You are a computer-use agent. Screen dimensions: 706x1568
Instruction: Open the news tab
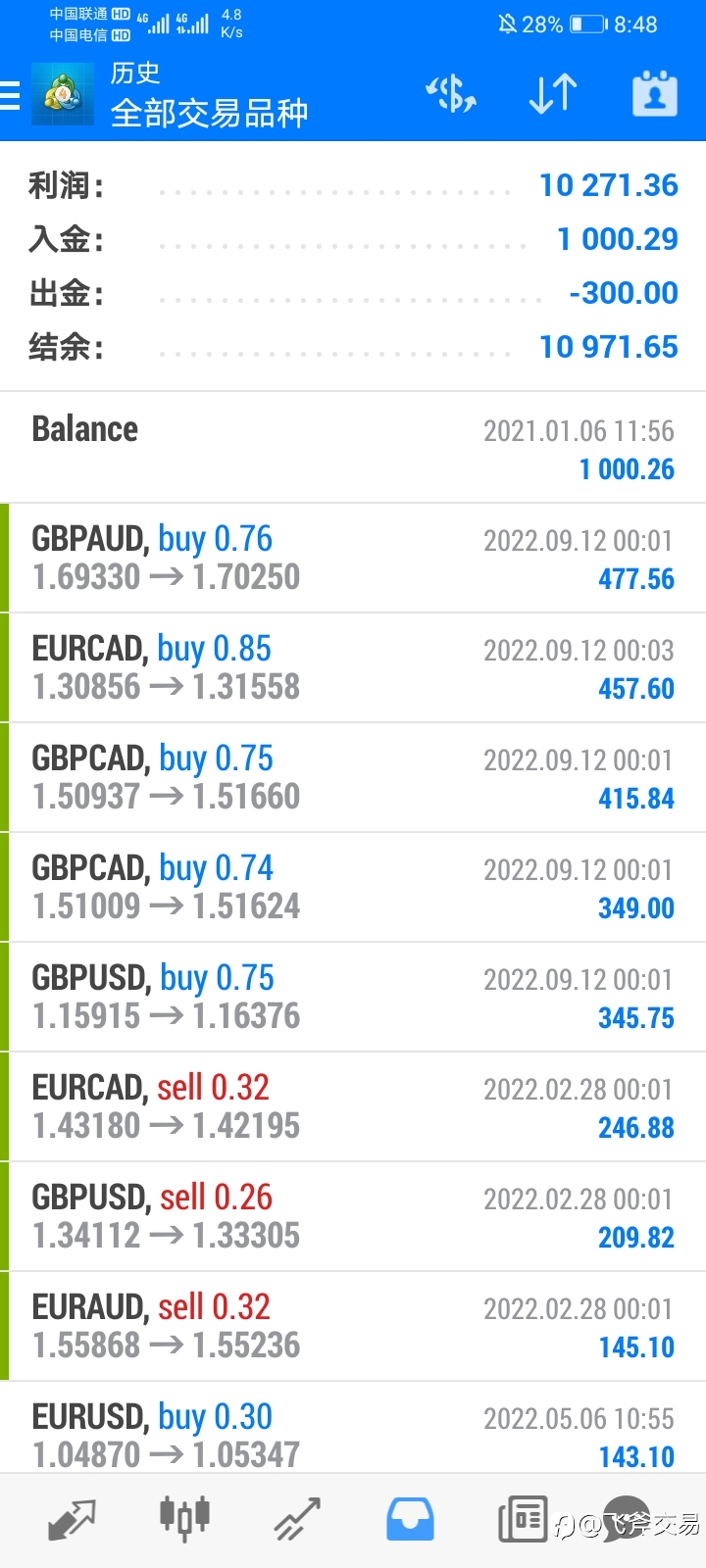523,1519
